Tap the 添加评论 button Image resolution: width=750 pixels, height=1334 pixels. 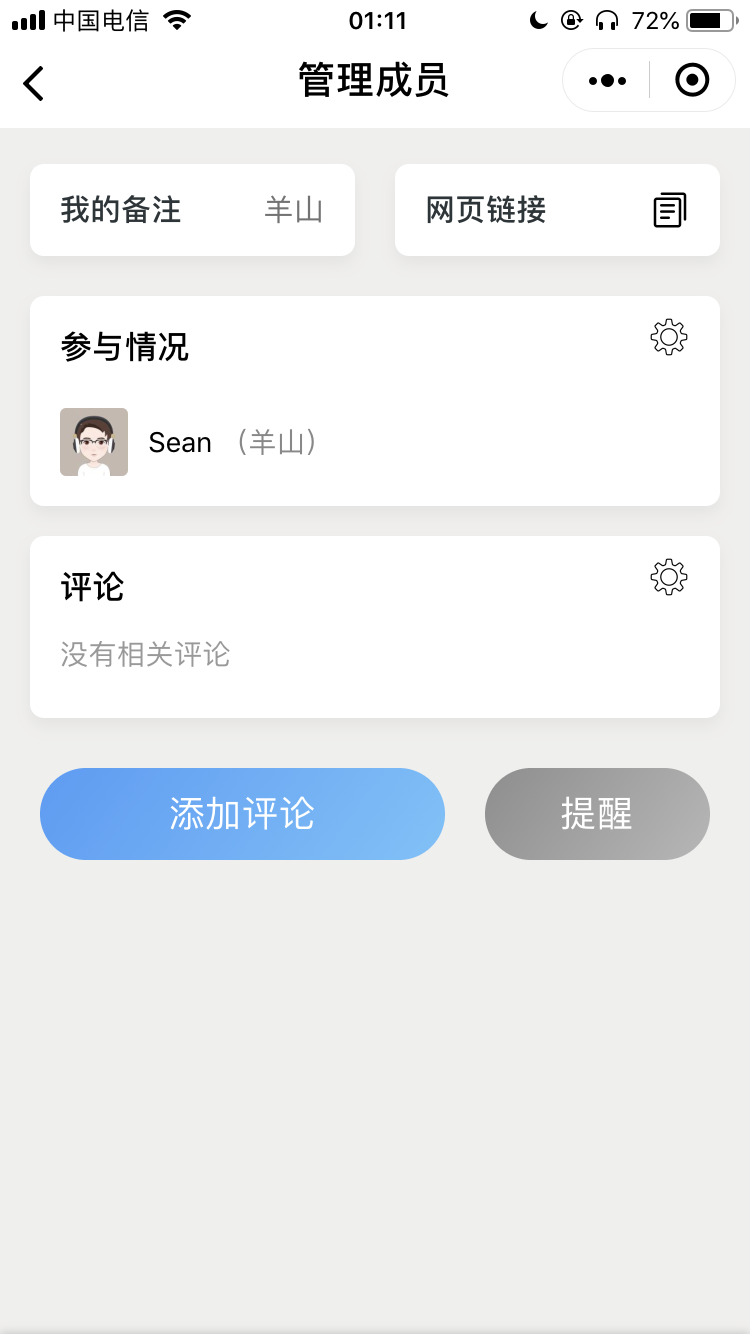pos(242,814)
